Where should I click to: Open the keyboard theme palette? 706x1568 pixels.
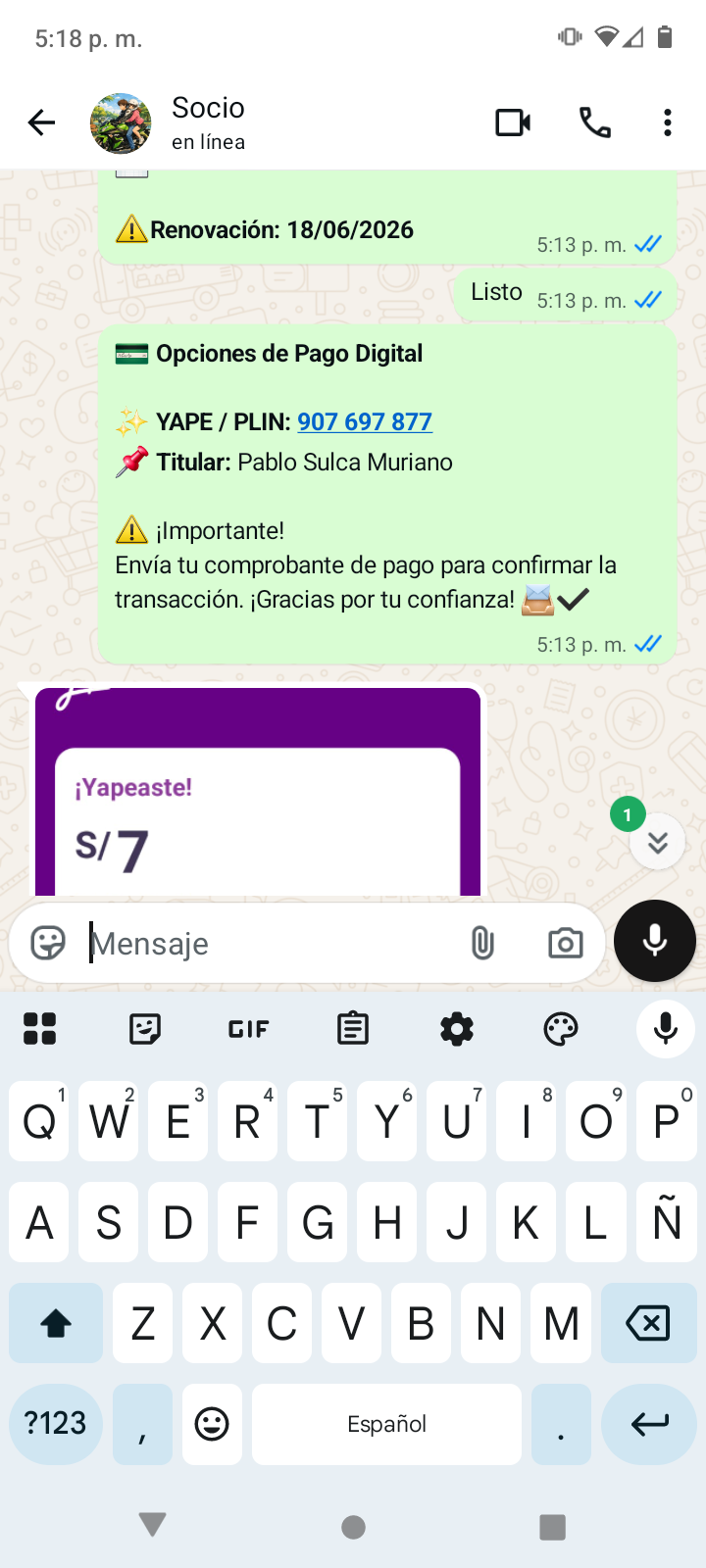tap(561, 1028)
